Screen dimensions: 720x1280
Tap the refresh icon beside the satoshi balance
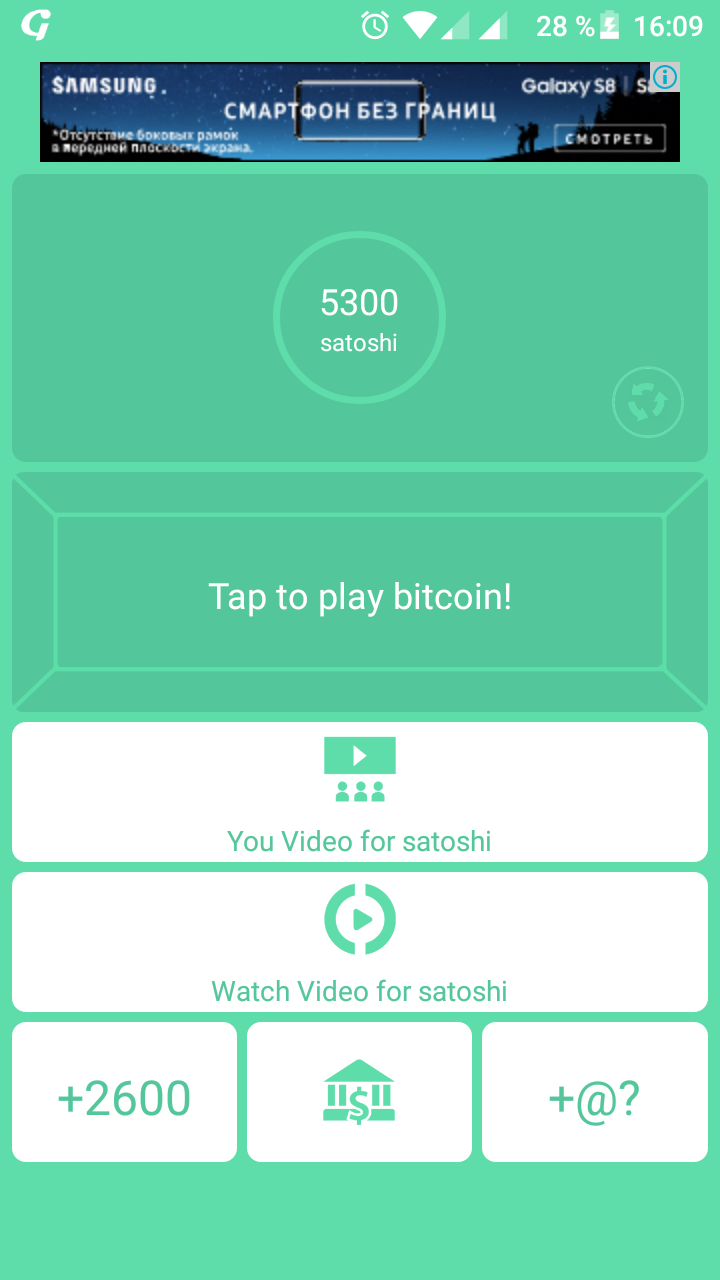[x=647, y=403]
